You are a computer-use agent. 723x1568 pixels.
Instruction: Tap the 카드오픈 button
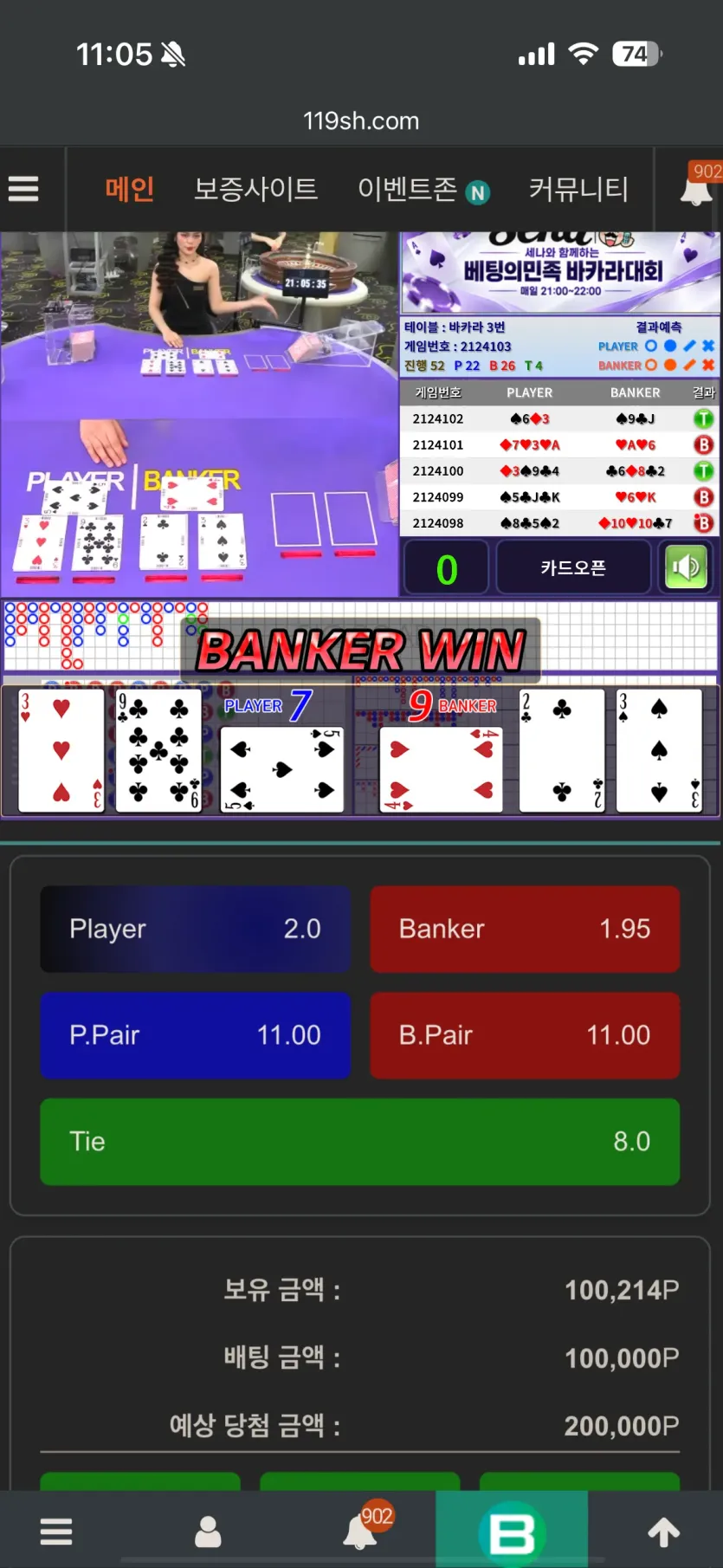[573, 568]
